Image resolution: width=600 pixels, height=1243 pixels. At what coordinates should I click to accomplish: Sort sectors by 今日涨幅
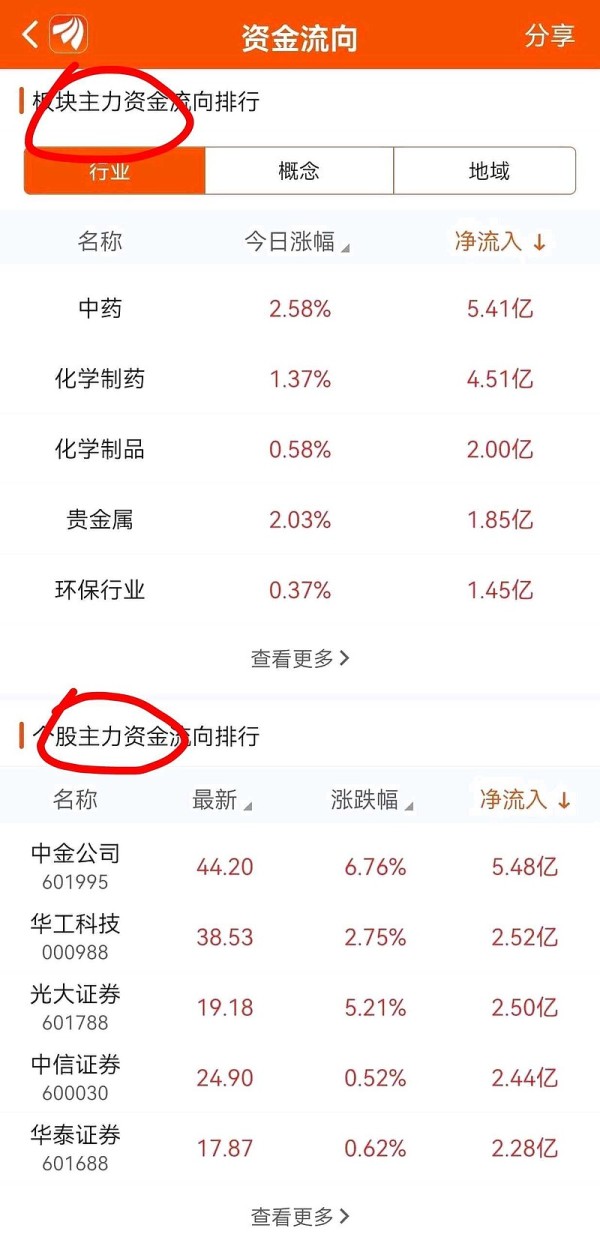pos(297,242)
